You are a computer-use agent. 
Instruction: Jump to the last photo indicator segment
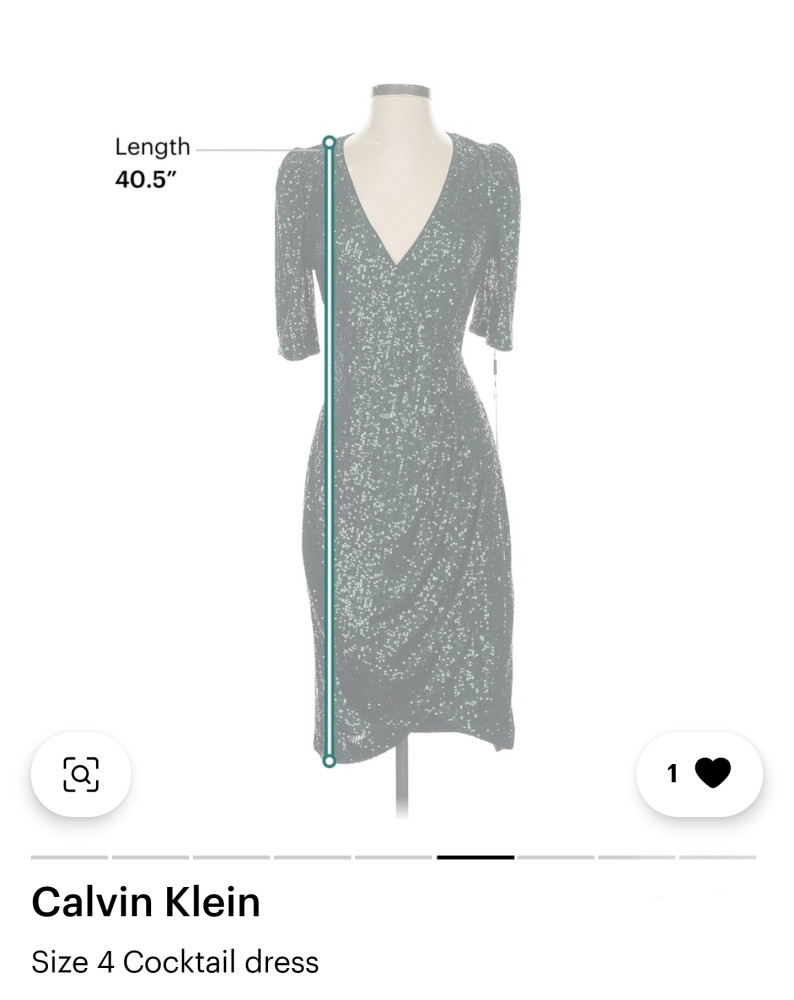tap(717, 857)
